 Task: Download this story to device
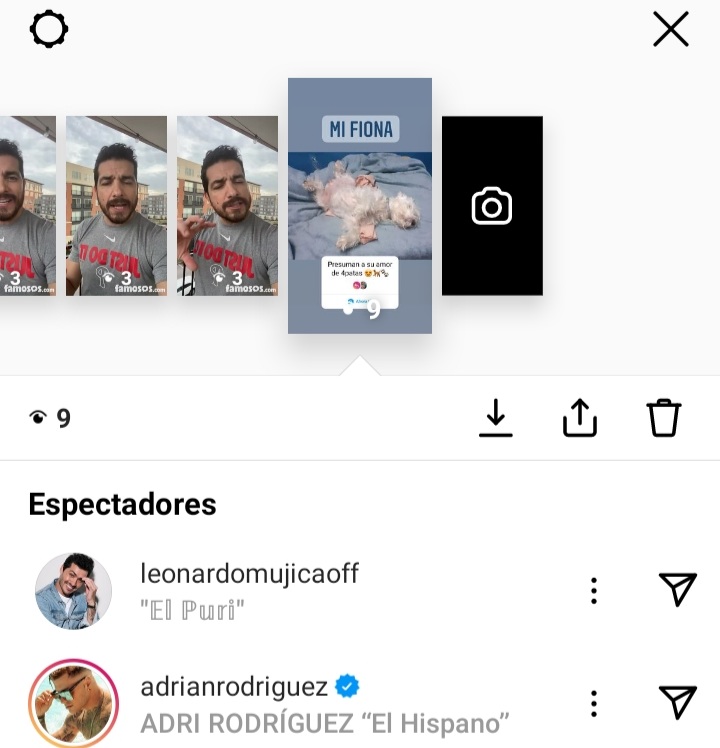click(495, 418)
